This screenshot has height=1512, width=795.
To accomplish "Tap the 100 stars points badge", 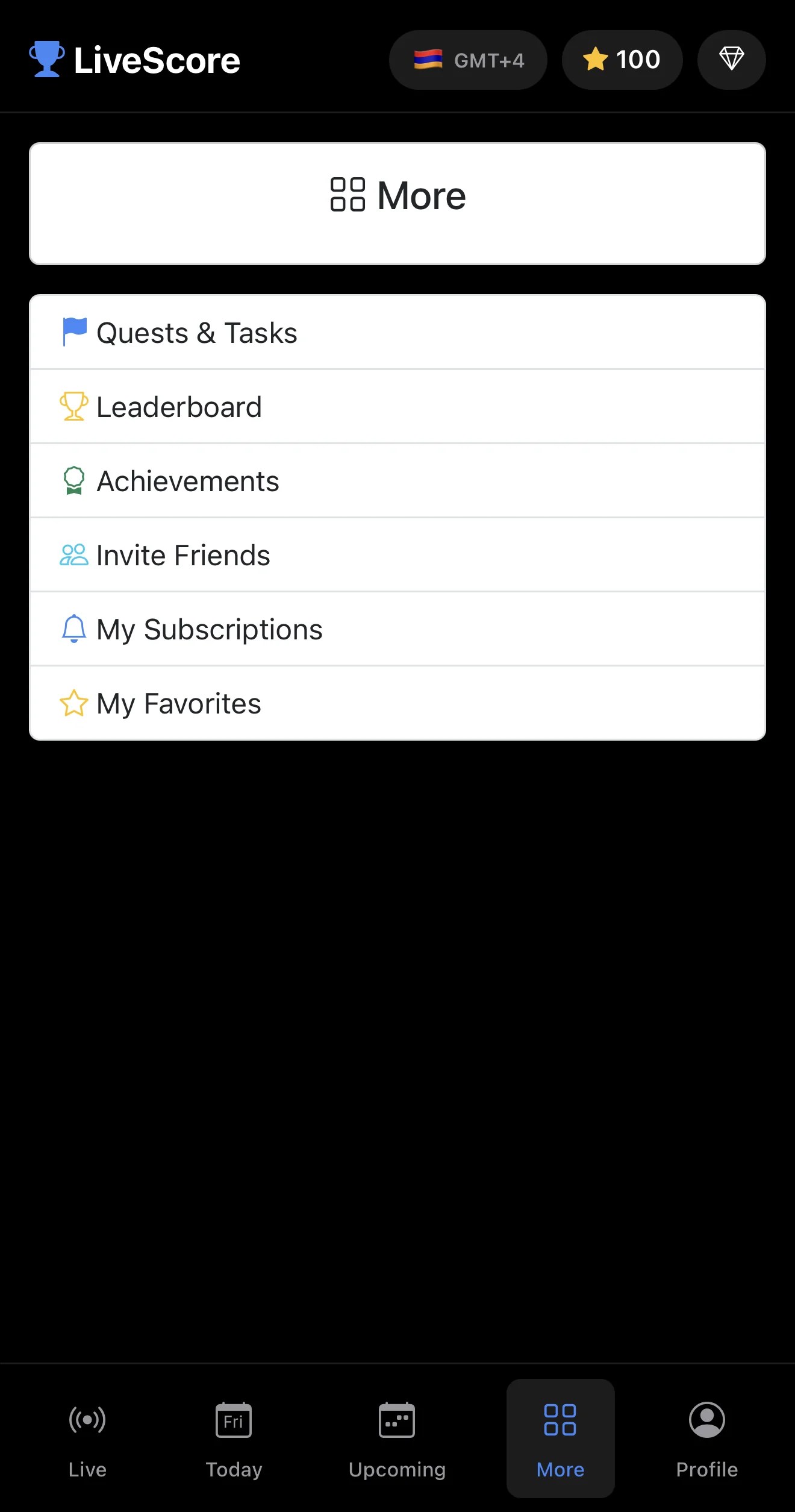I will [x=622, y=60].
